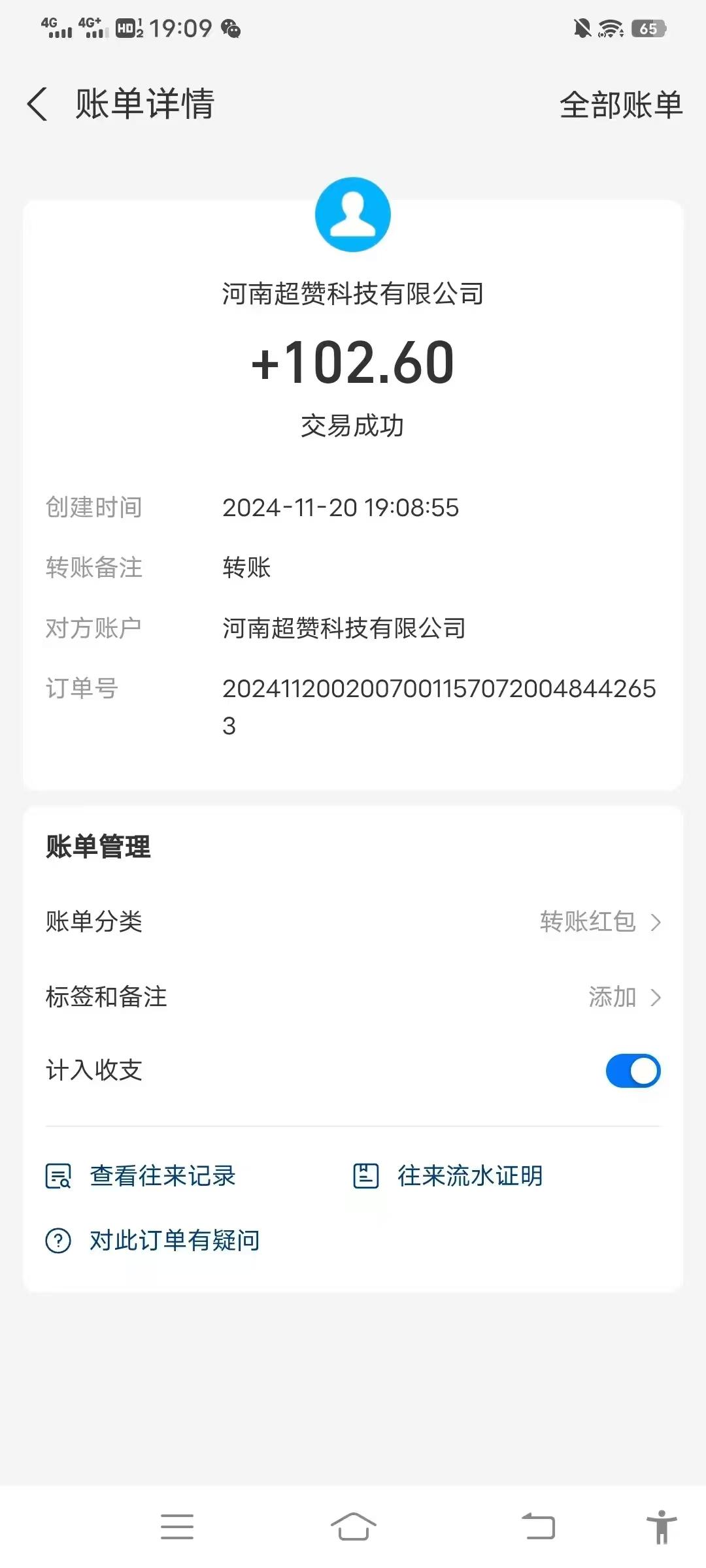The height and width of the screenshot is (1568, 706).
Task: Tap the system back button
Action: [538, 1527]
